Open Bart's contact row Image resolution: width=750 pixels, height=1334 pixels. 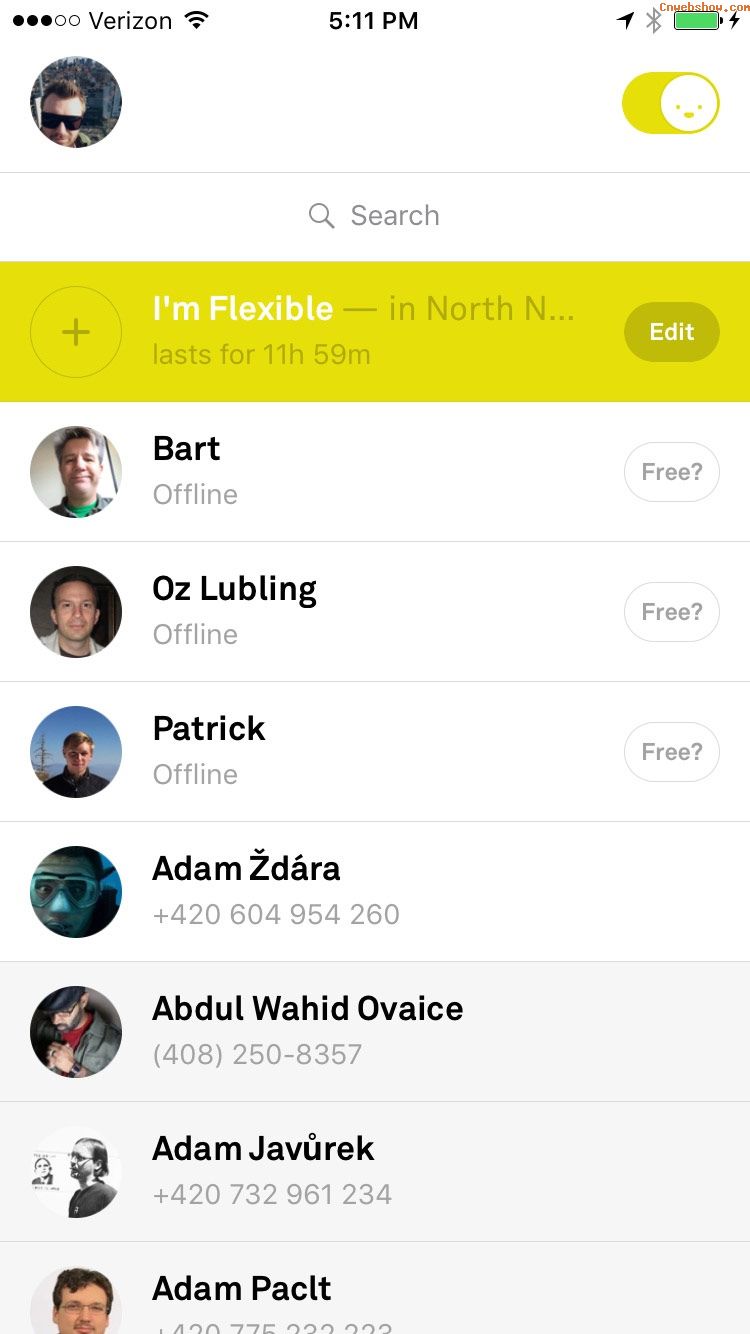pos(375,472)
